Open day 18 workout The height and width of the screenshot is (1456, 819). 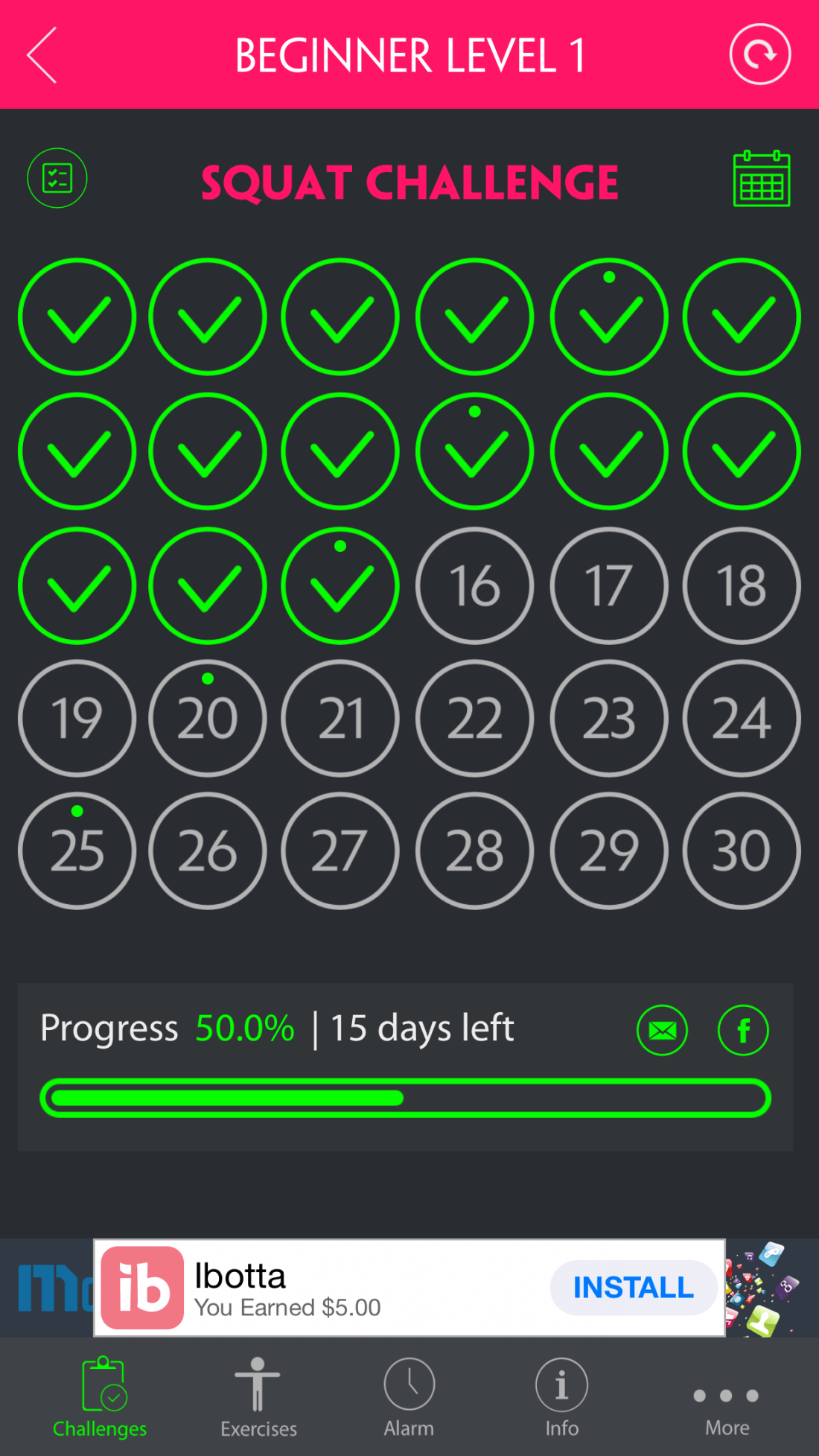pos(741,585)
